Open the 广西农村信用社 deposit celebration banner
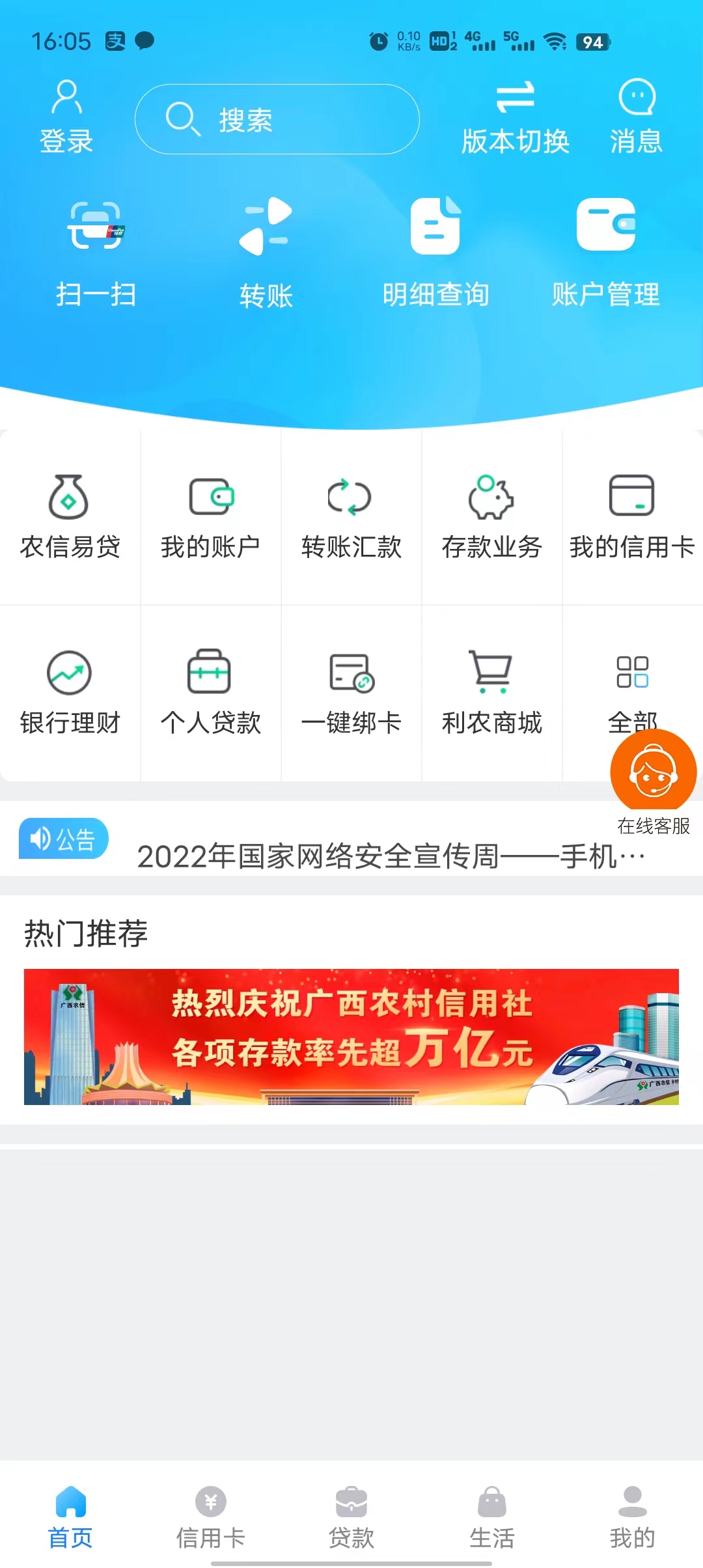Image resolution: width=703 pixels, height=1568 pixels. (351, 1037)
